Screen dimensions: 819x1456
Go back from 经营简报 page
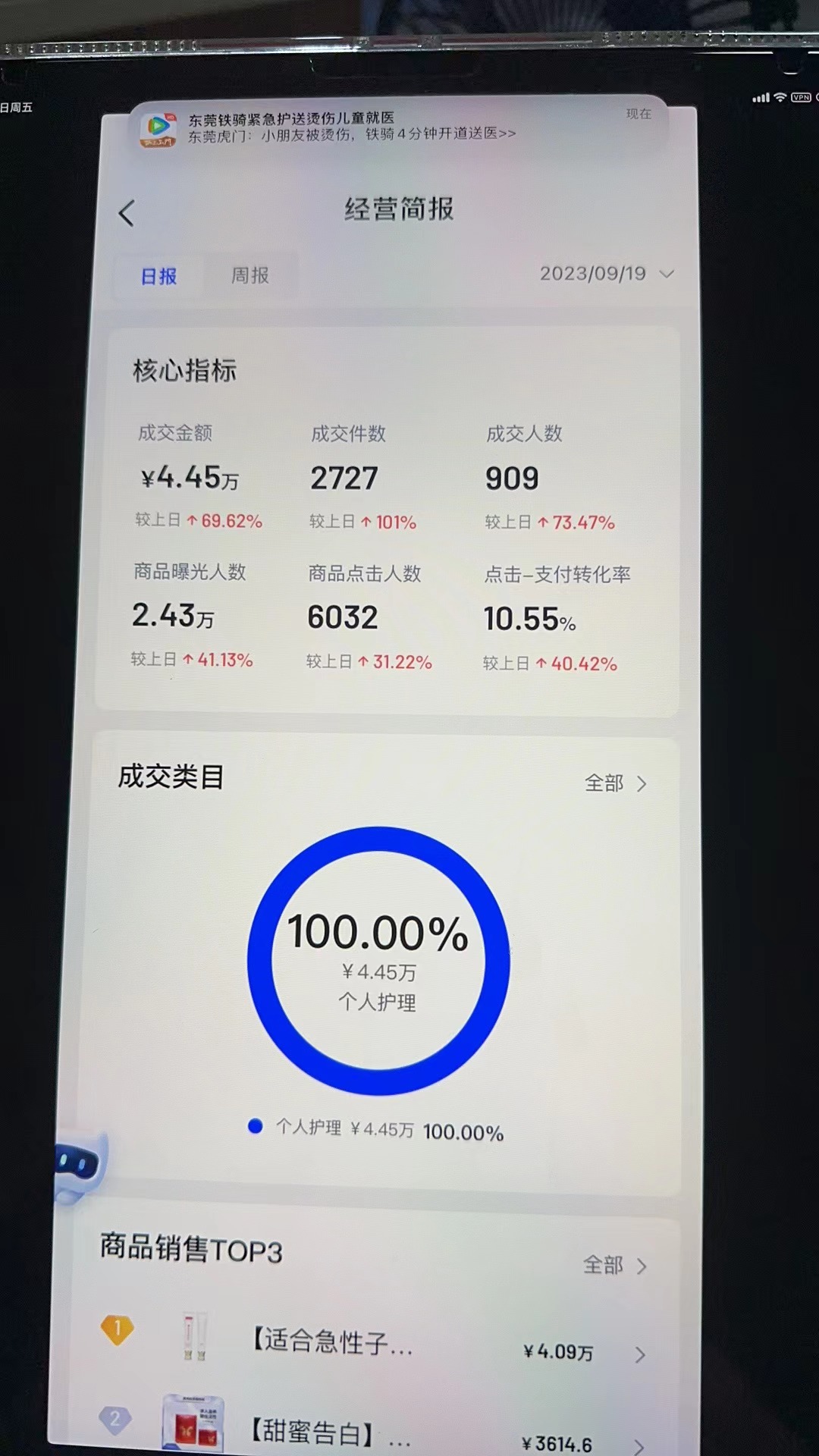127,213
